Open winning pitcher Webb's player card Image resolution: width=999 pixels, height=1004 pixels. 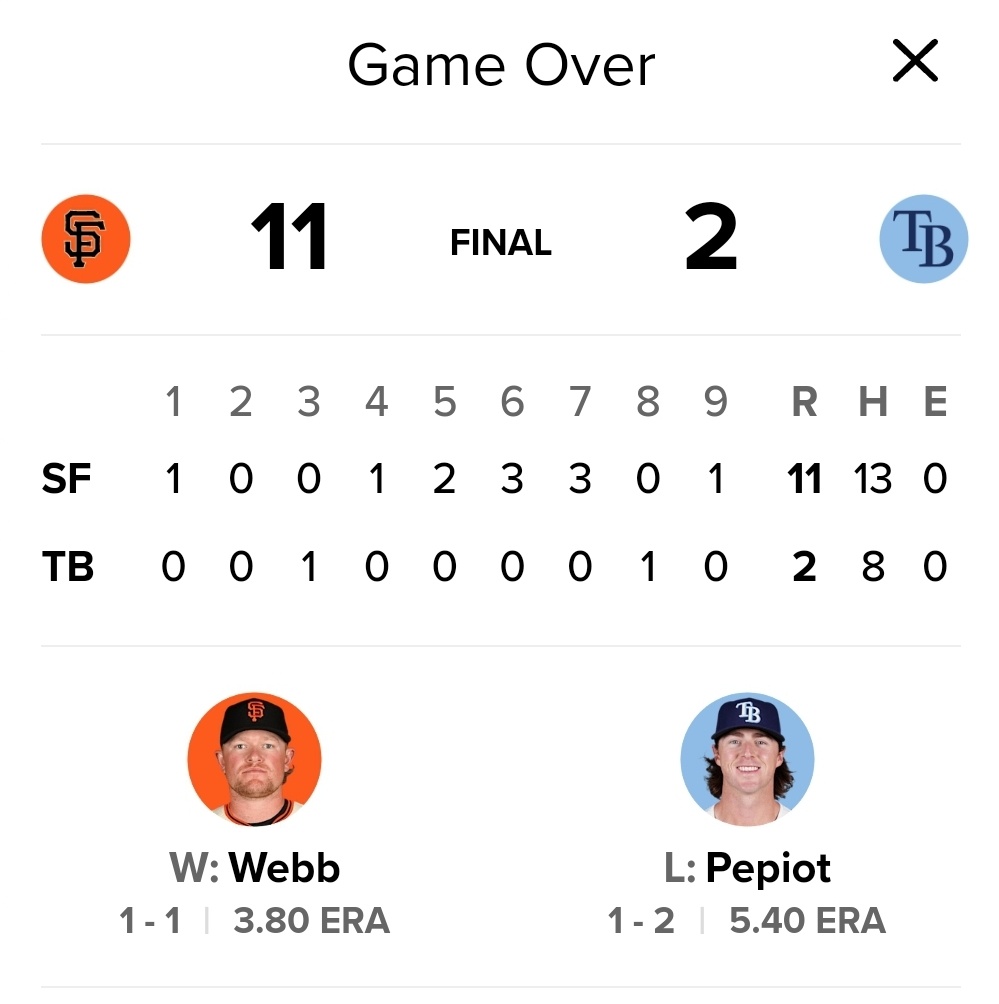click(x=254, y=760)
